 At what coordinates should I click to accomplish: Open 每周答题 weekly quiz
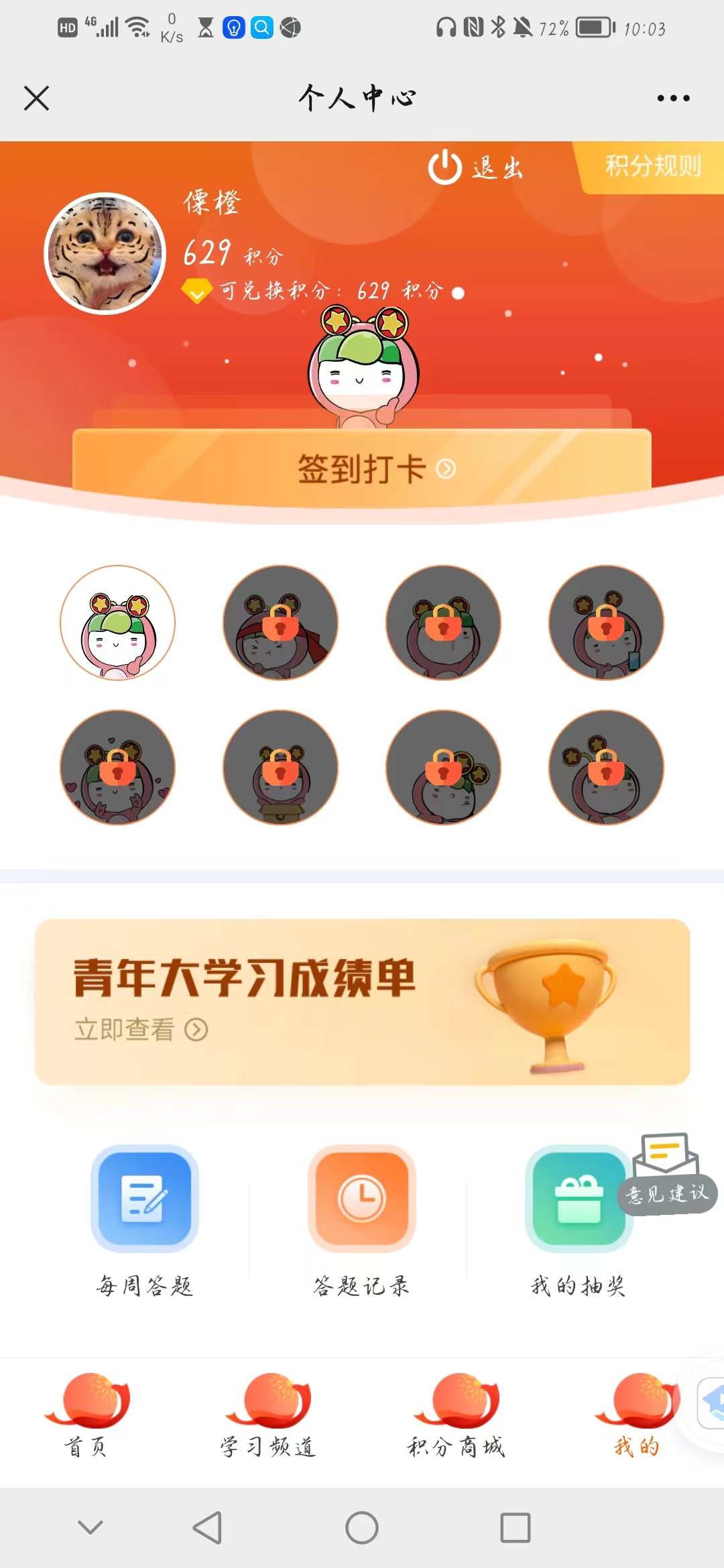click(x=145, y=1220)
